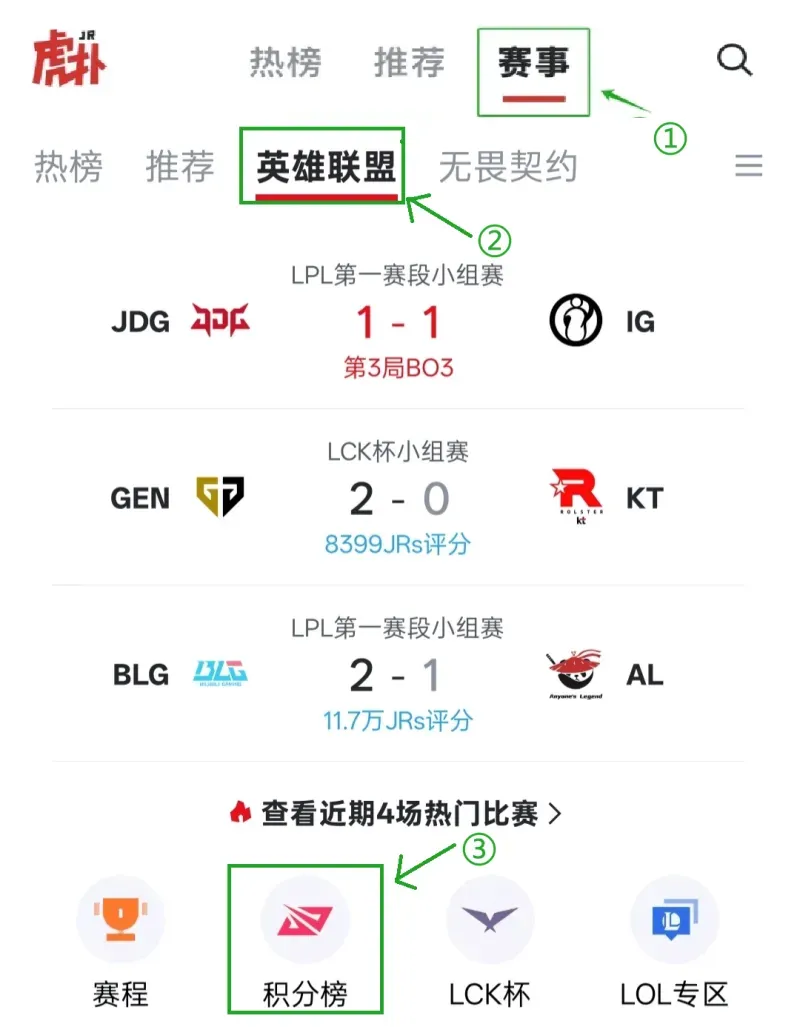Switch to the 赛事 tab
The height and width of the screenshot is (1027, 800).
[533, 62]
